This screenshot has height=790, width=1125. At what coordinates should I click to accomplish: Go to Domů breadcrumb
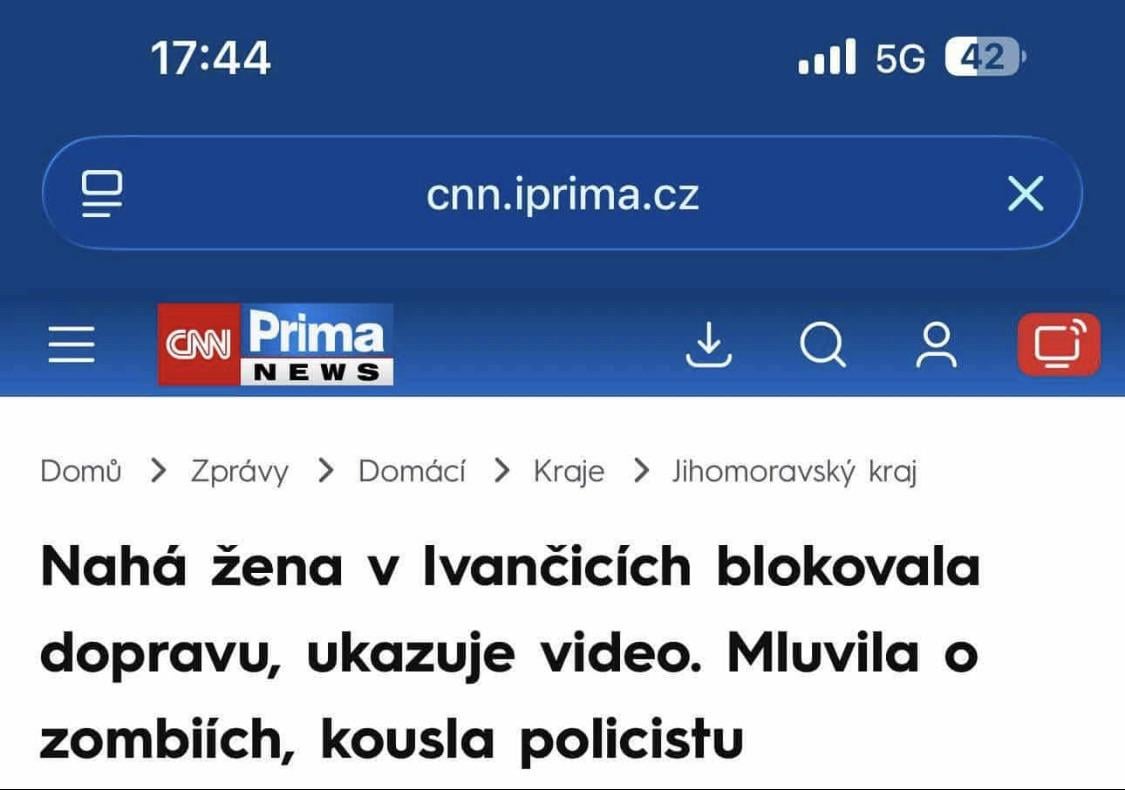click(80, 471)
